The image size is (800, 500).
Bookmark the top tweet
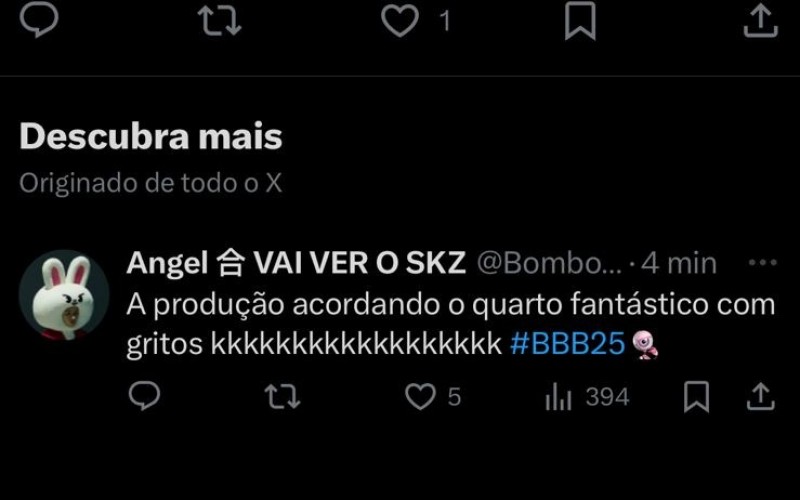coord(580,21)
